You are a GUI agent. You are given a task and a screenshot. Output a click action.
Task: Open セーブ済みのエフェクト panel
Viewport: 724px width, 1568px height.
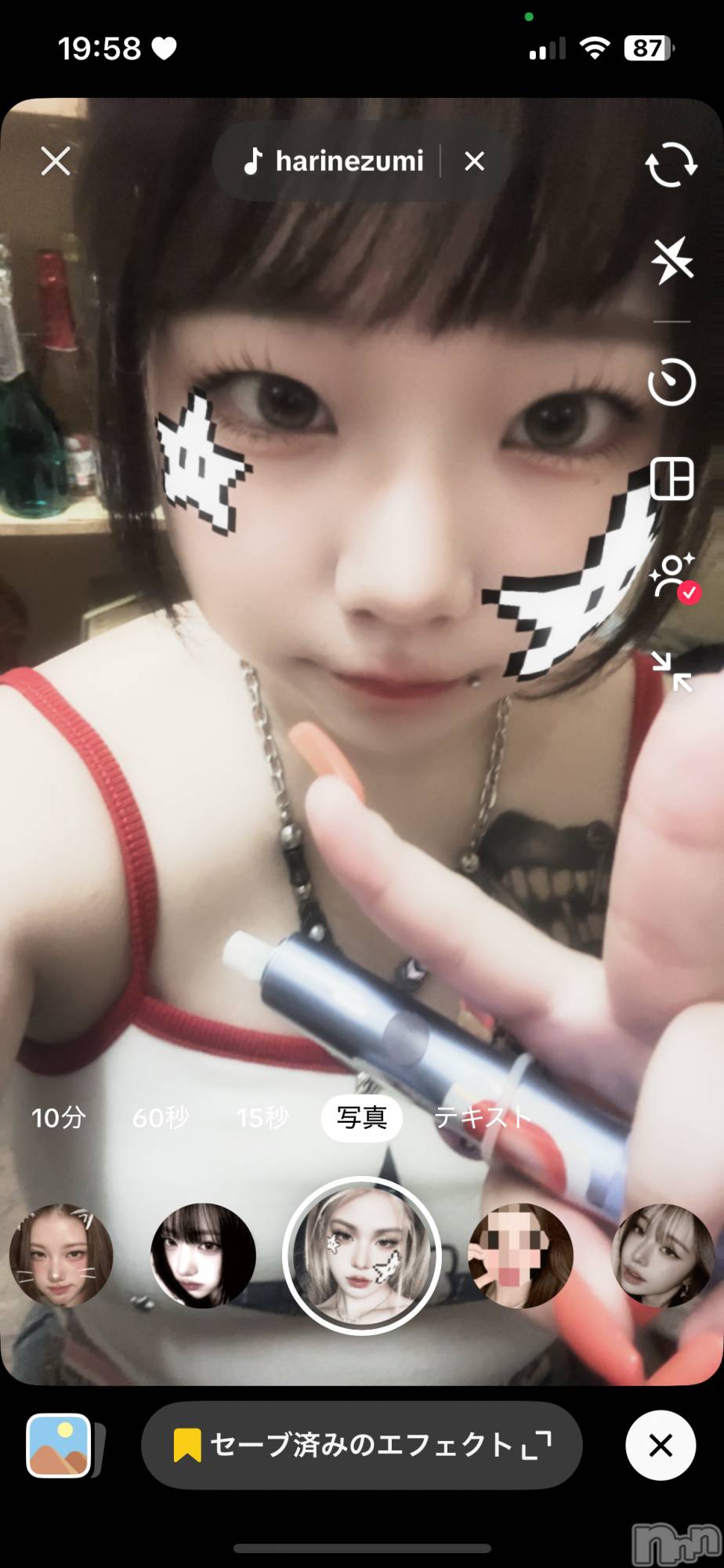coord(362,1445)
